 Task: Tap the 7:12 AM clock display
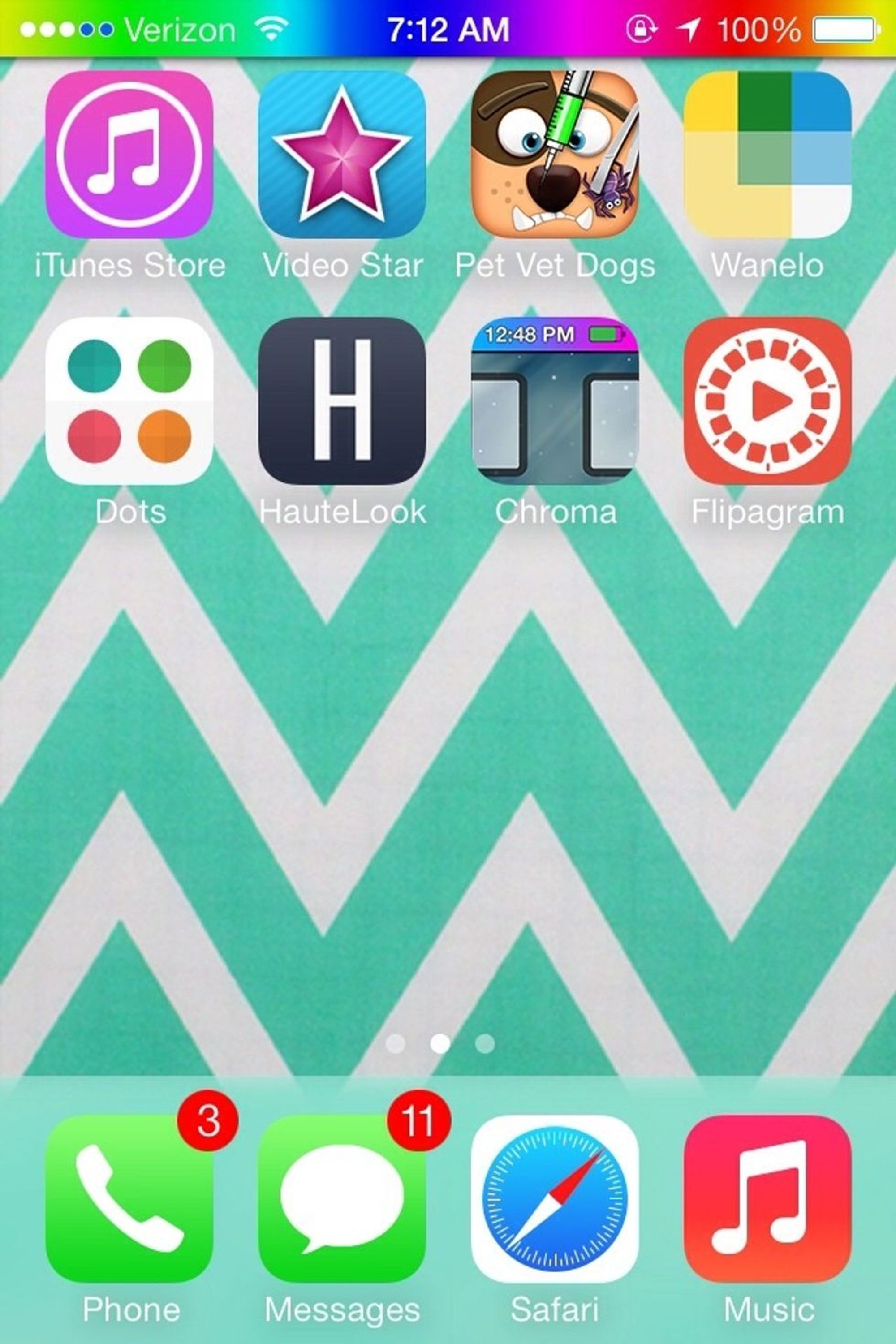[448, 30]
